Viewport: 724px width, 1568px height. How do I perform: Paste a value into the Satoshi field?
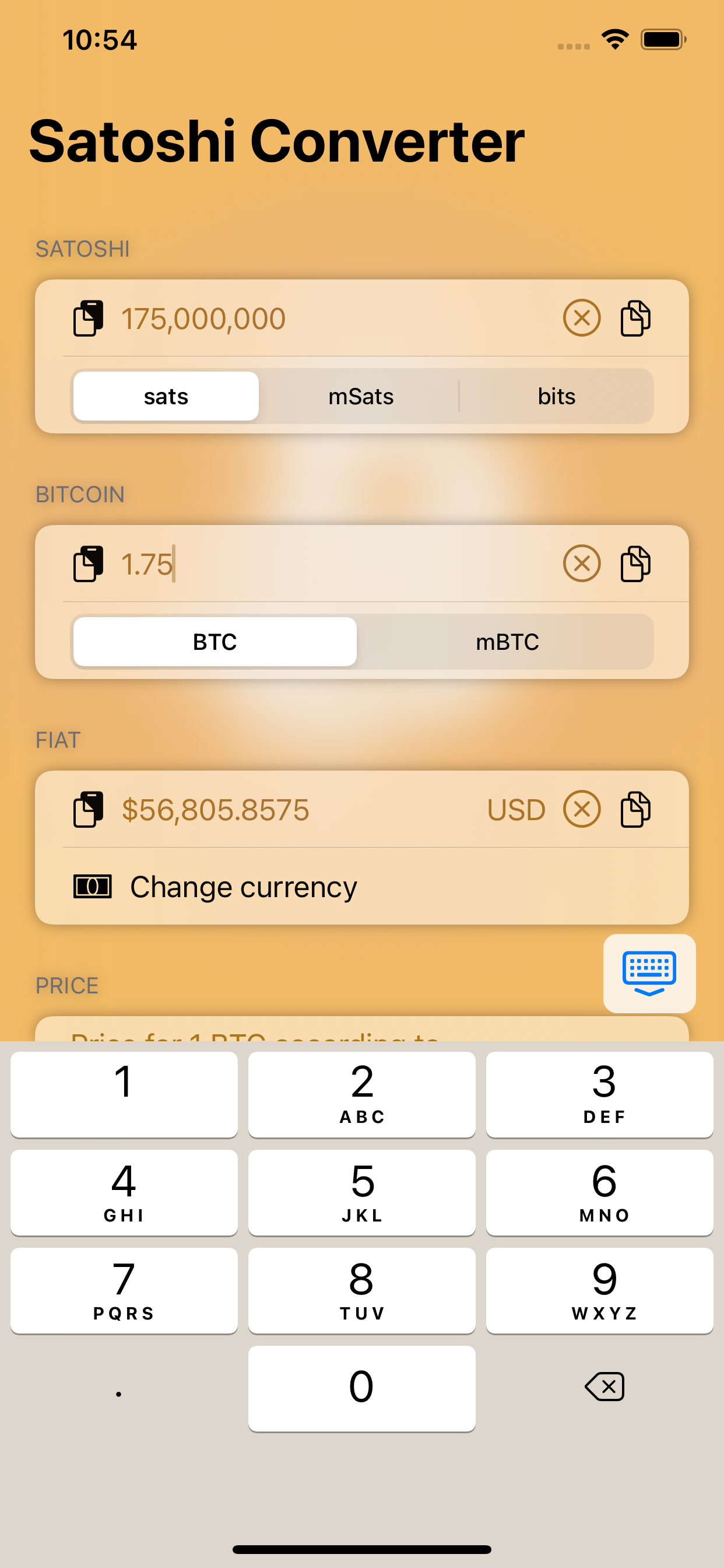pos(89,317)
